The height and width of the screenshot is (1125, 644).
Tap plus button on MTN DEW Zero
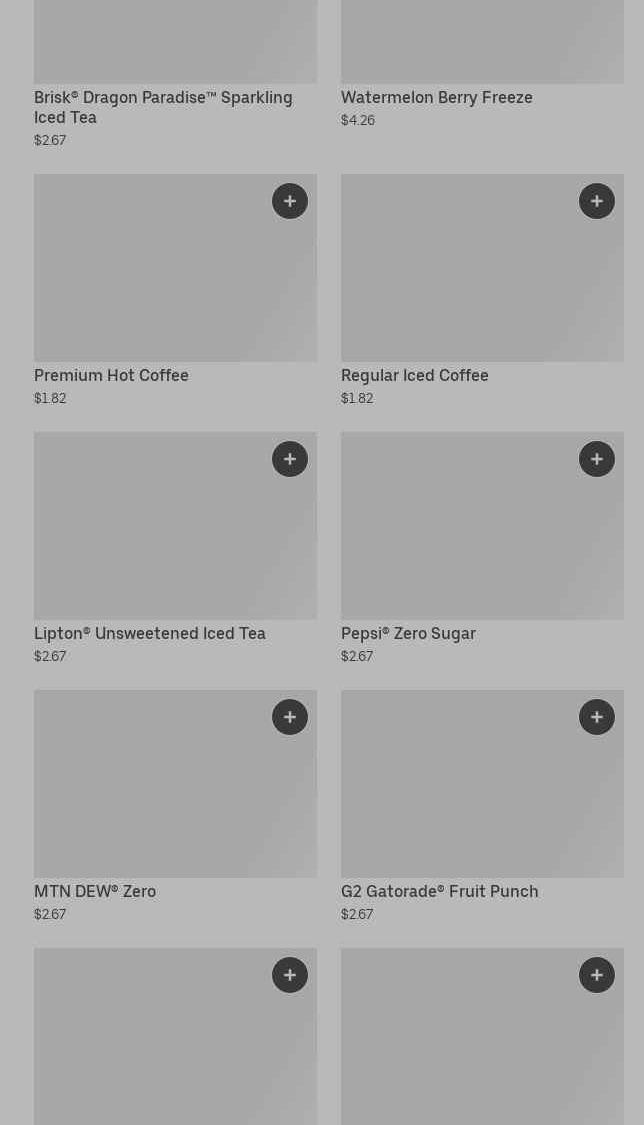coord(290,717)
